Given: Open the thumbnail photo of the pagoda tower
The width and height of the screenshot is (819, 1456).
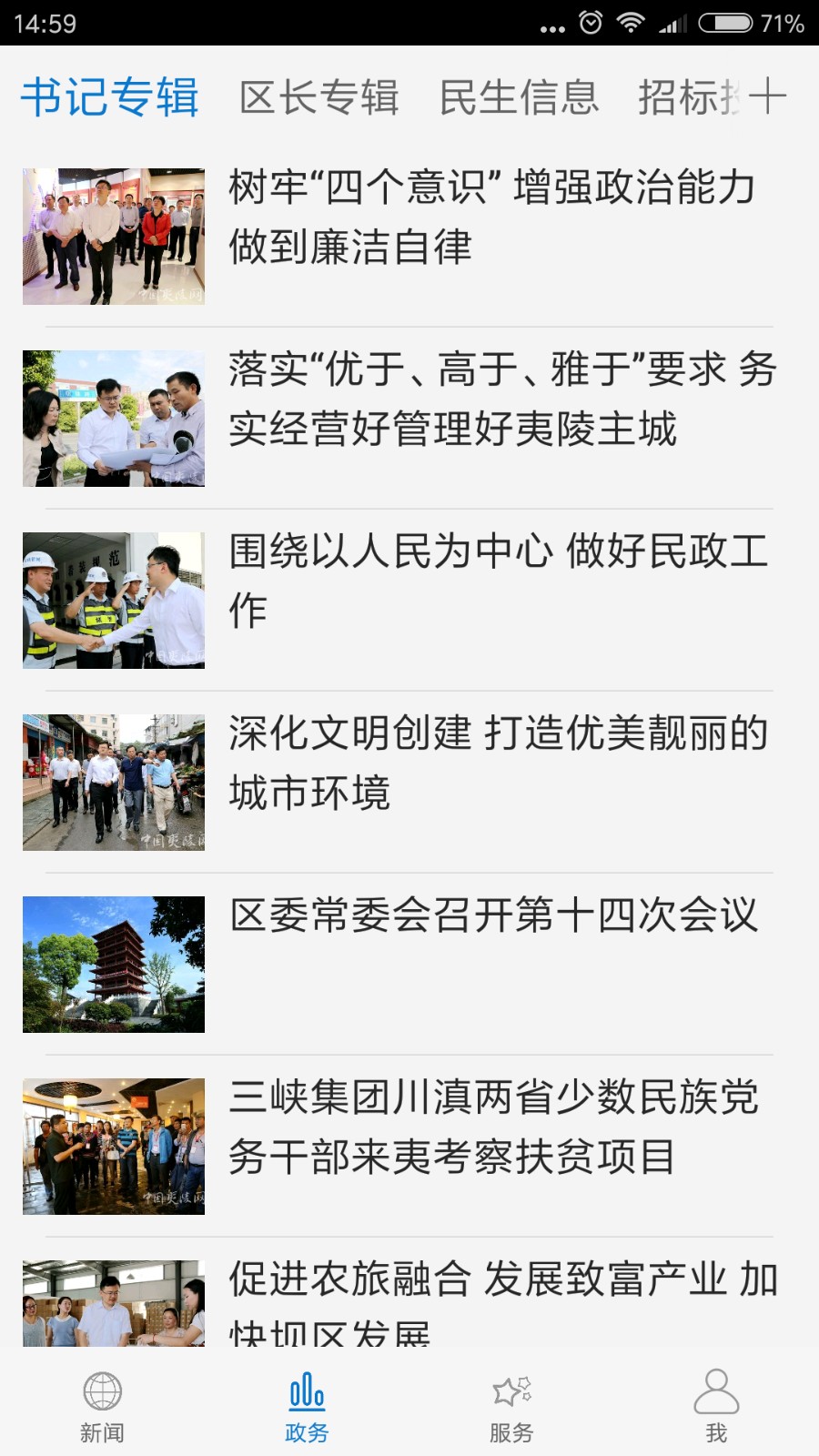Looking at the screenshot, I should (113, 965).
